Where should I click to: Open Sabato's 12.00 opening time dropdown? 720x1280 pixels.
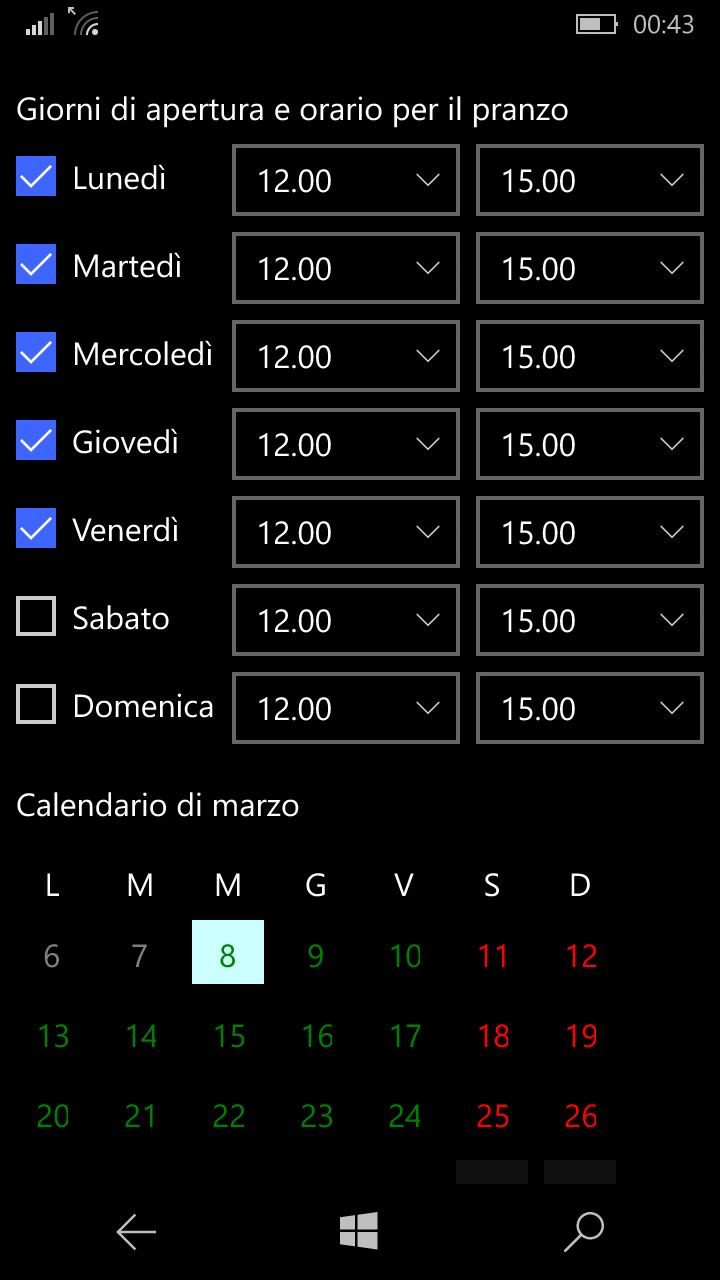(x=346, y=620)
